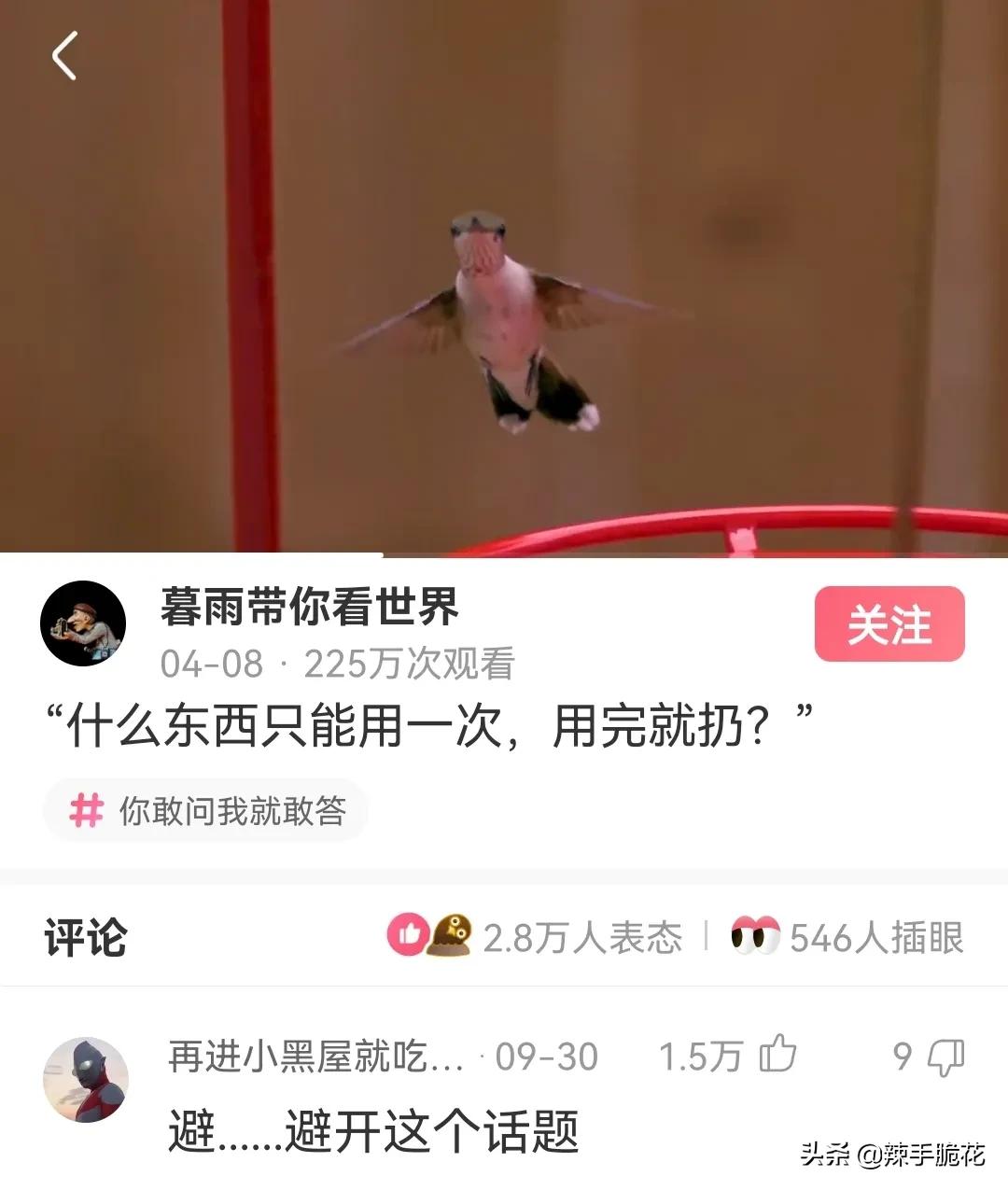The width and height of the screenshot is (1008, 1190).
Task: Tap the eyes emoji beside 546人插眼
Action: point(756,933)
